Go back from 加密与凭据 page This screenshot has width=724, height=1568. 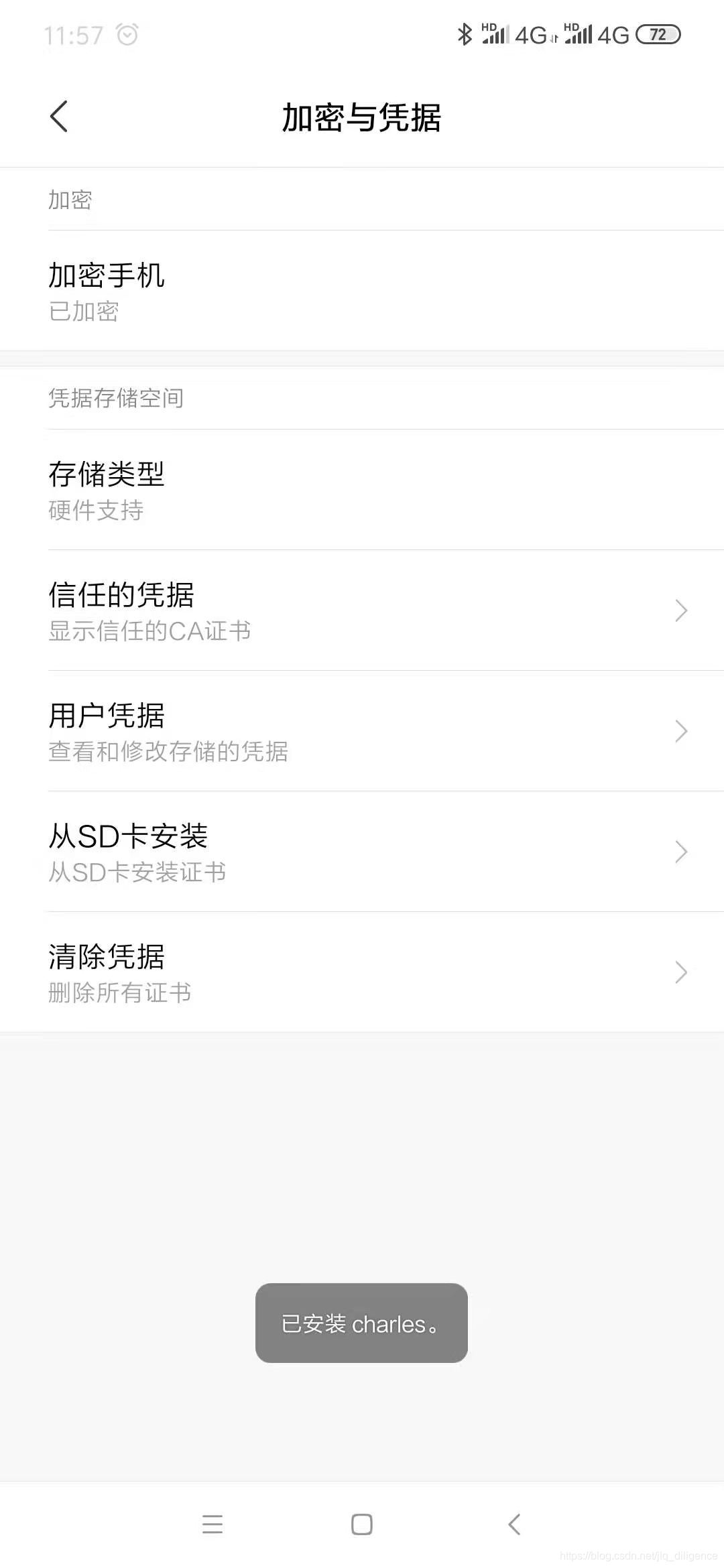(x=59, y=117)
